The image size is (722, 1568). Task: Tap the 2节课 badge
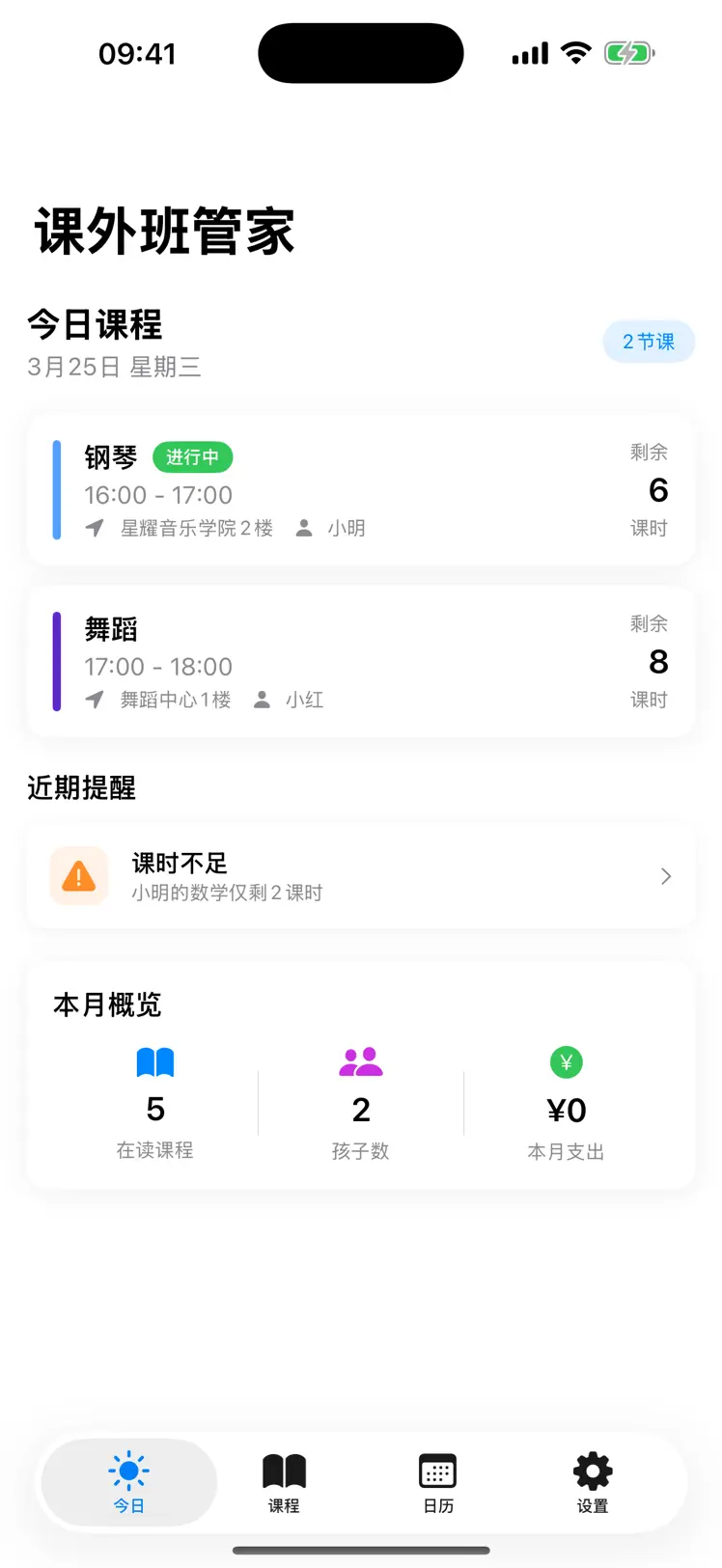point(649,342)
